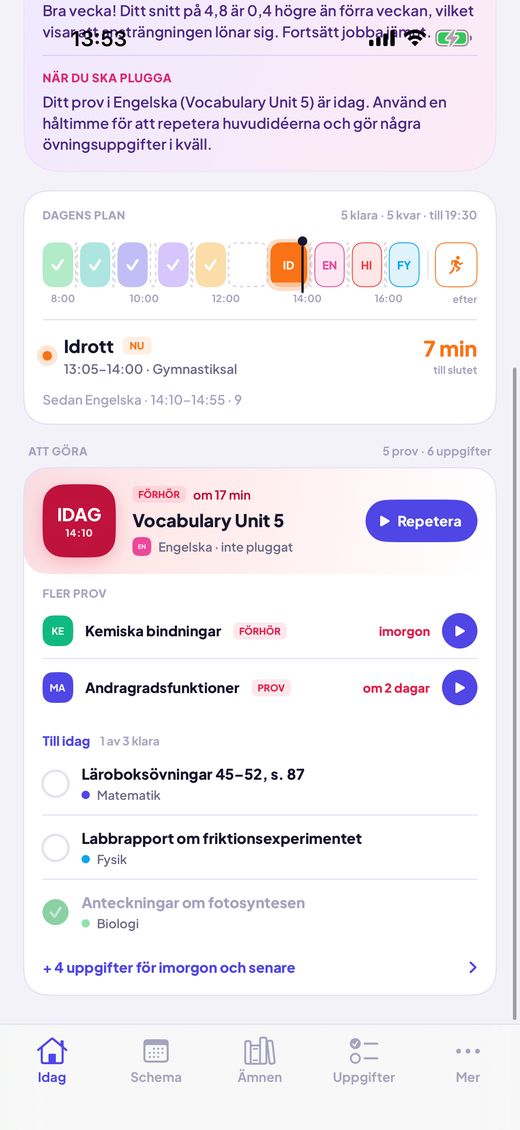
Task: Go to the Uppgifter tab
Action: (x=364, y=1062)
